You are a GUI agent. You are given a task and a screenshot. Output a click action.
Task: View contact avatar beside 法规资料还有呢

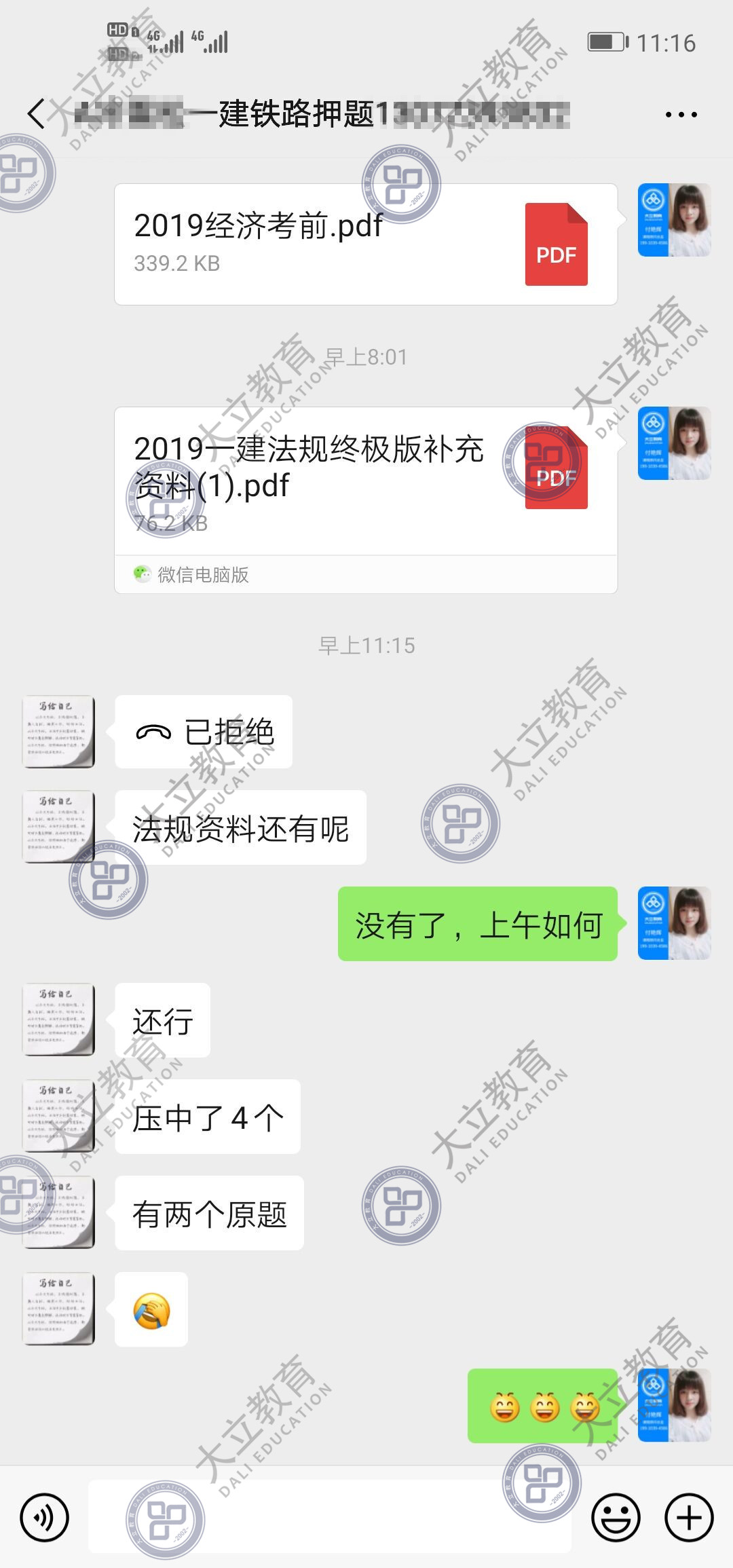pos(58,827)
